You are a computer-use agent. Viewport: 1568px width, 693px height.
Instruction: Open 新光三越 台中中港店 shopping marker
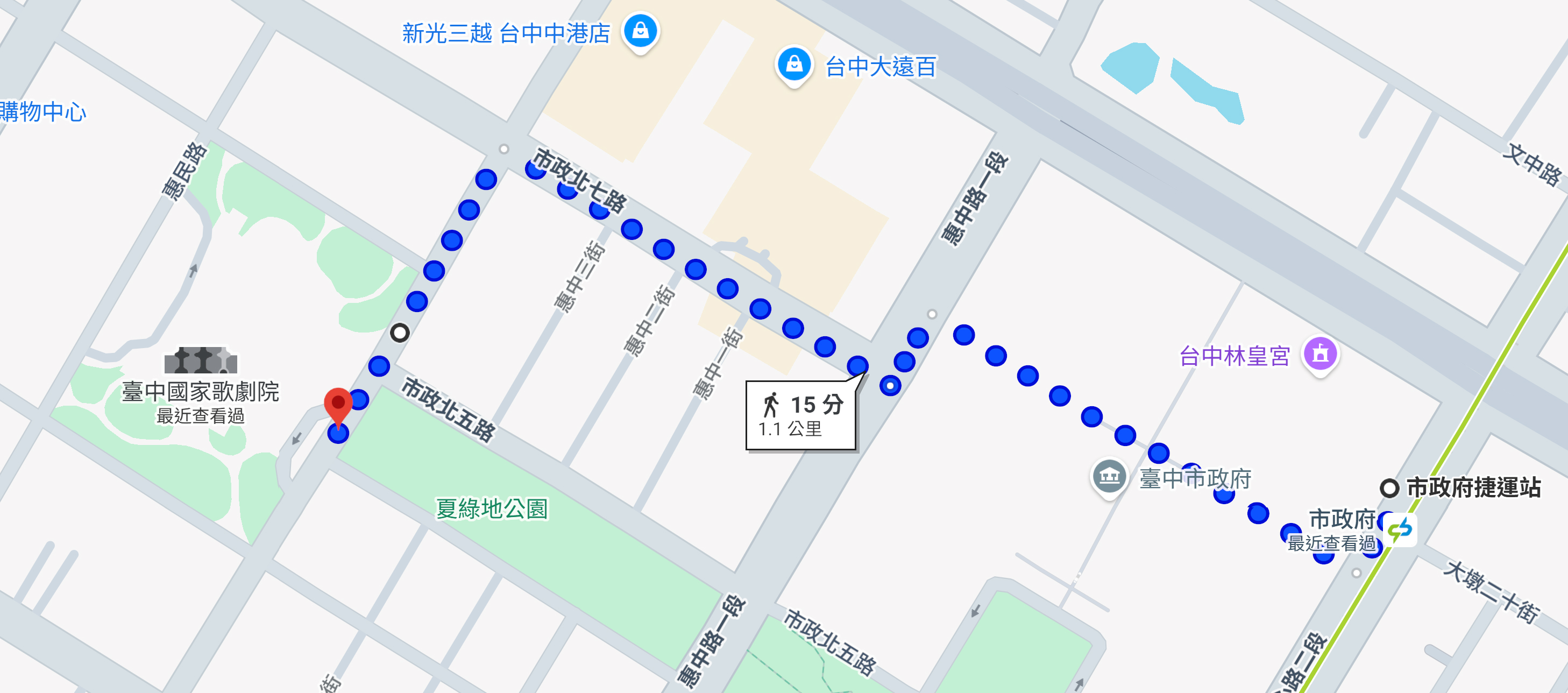[640, 31]
